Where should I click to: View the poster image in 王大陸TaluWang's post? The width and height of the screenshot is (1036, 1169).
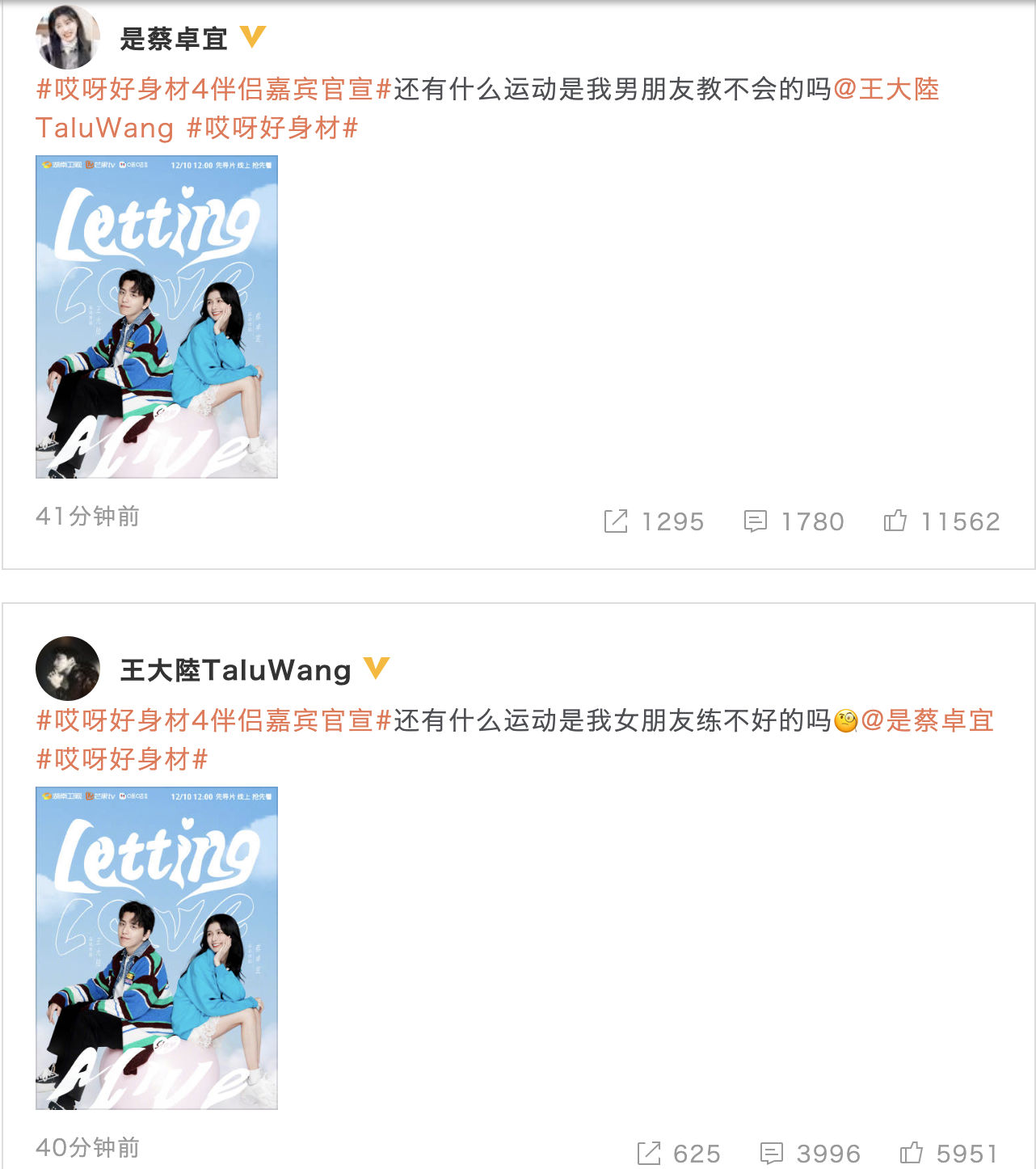(157, 948)
